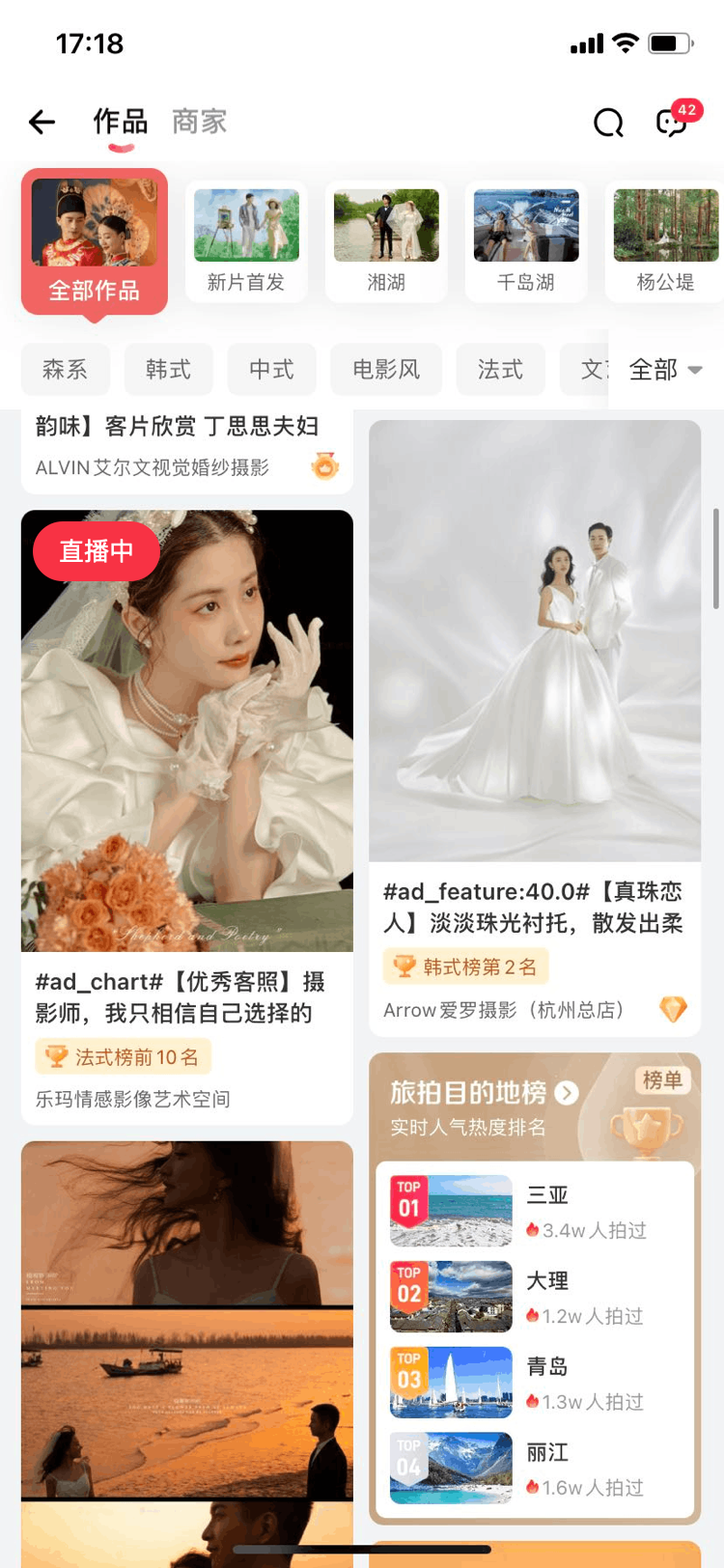Filter by 韩式 style chip
The image size is (724, 1568).
pyautogui.click(x=169, y=370)
